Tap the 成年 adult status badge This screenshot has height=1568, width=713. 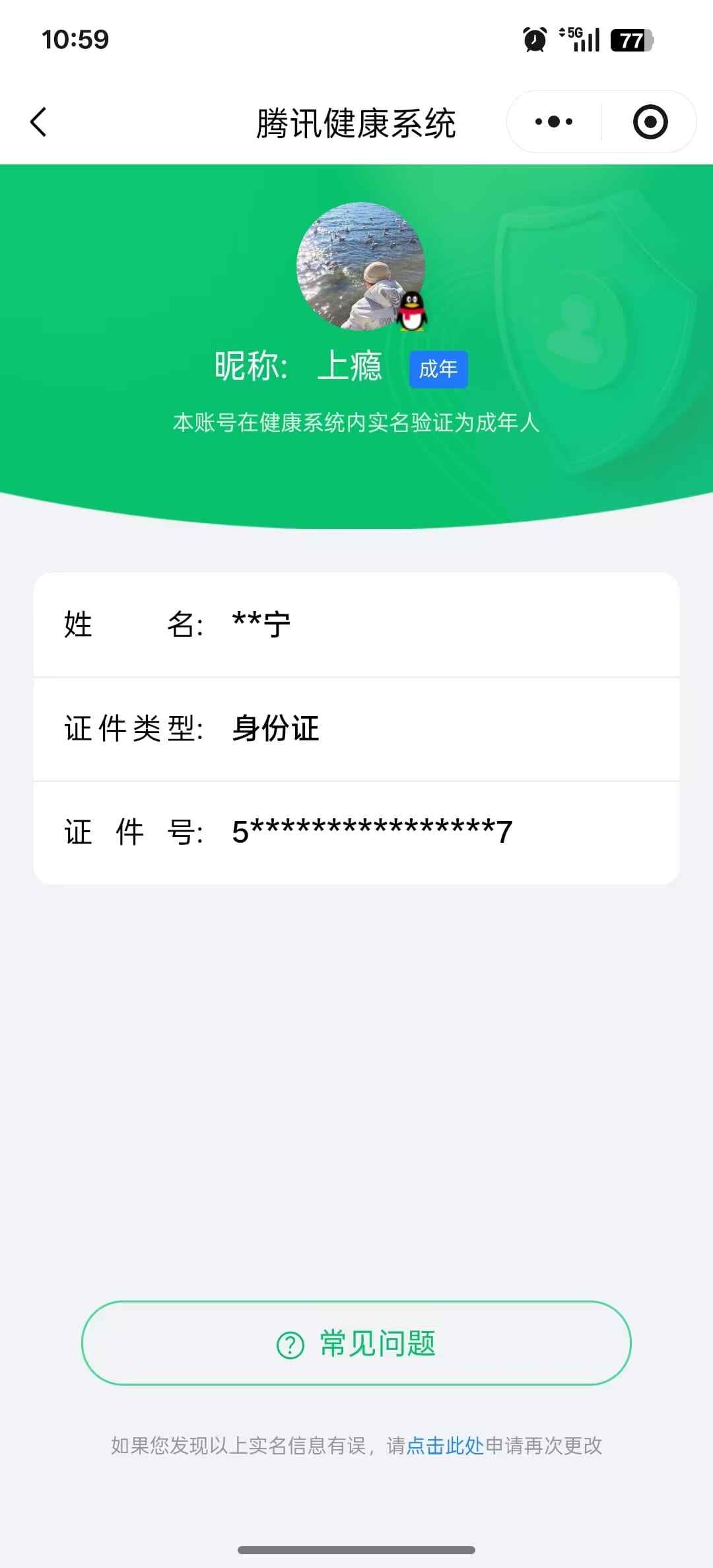coord(438,369)
